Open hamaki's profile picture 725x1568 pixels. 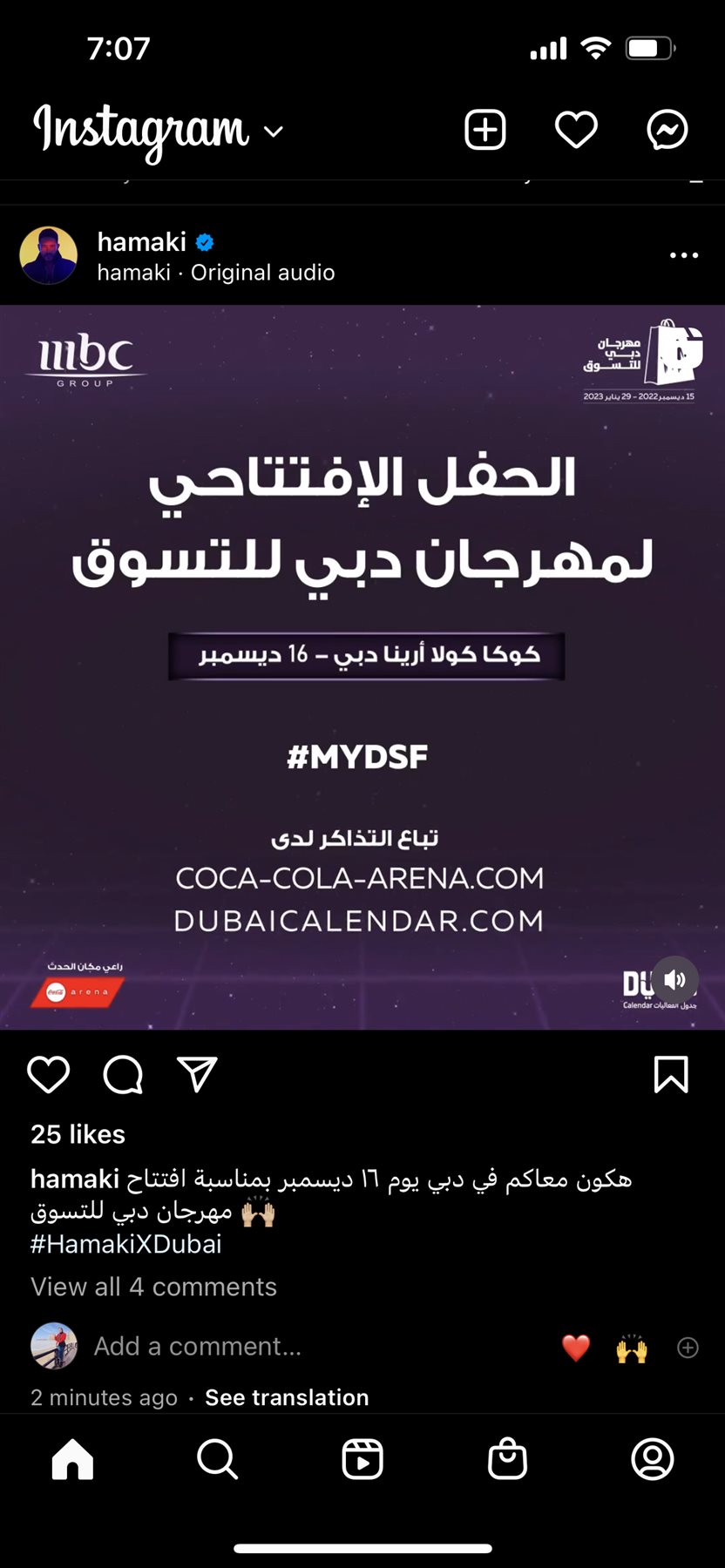click(x=49, y=255)
